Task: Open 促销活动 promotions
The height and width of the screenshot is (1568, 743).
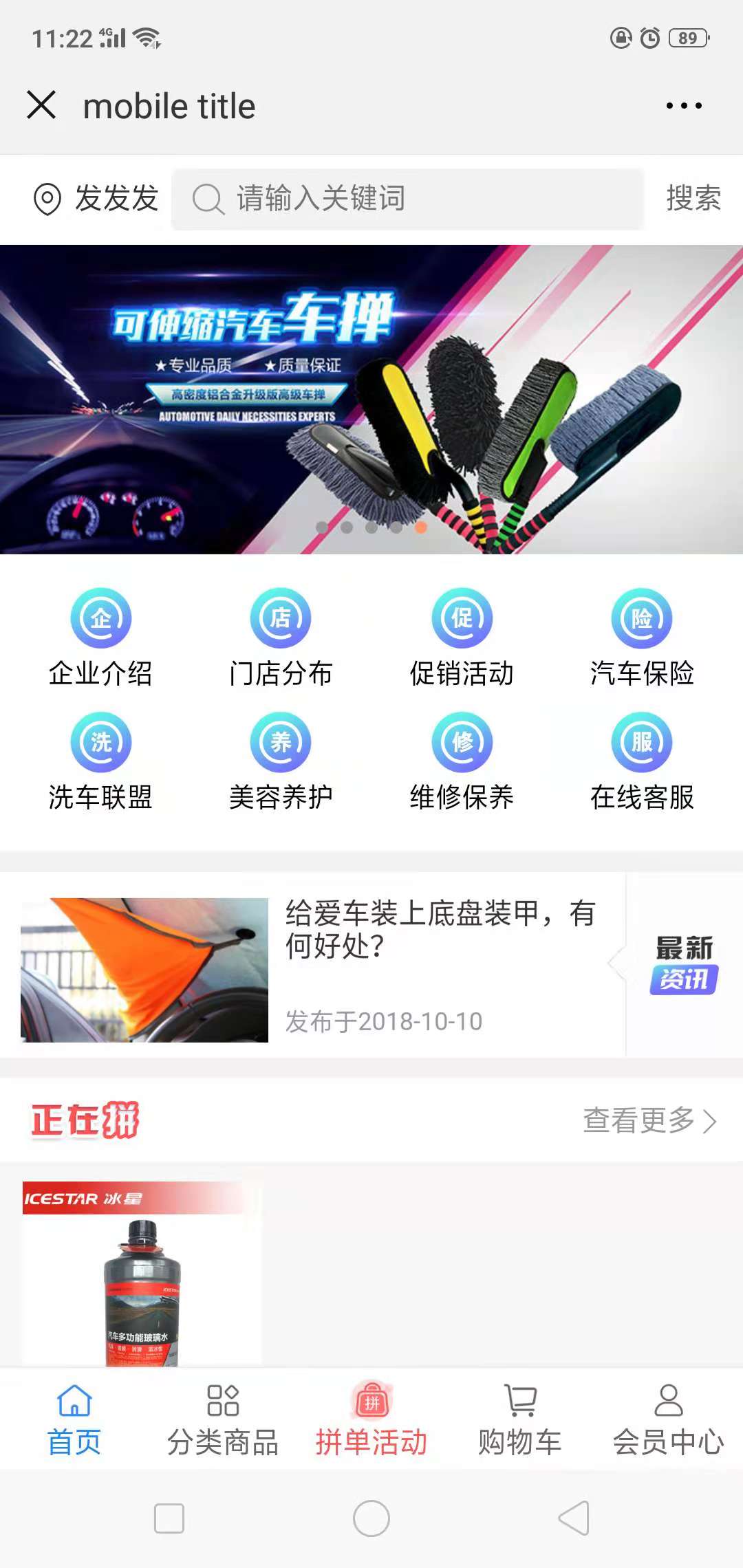Action: point(462,637)
